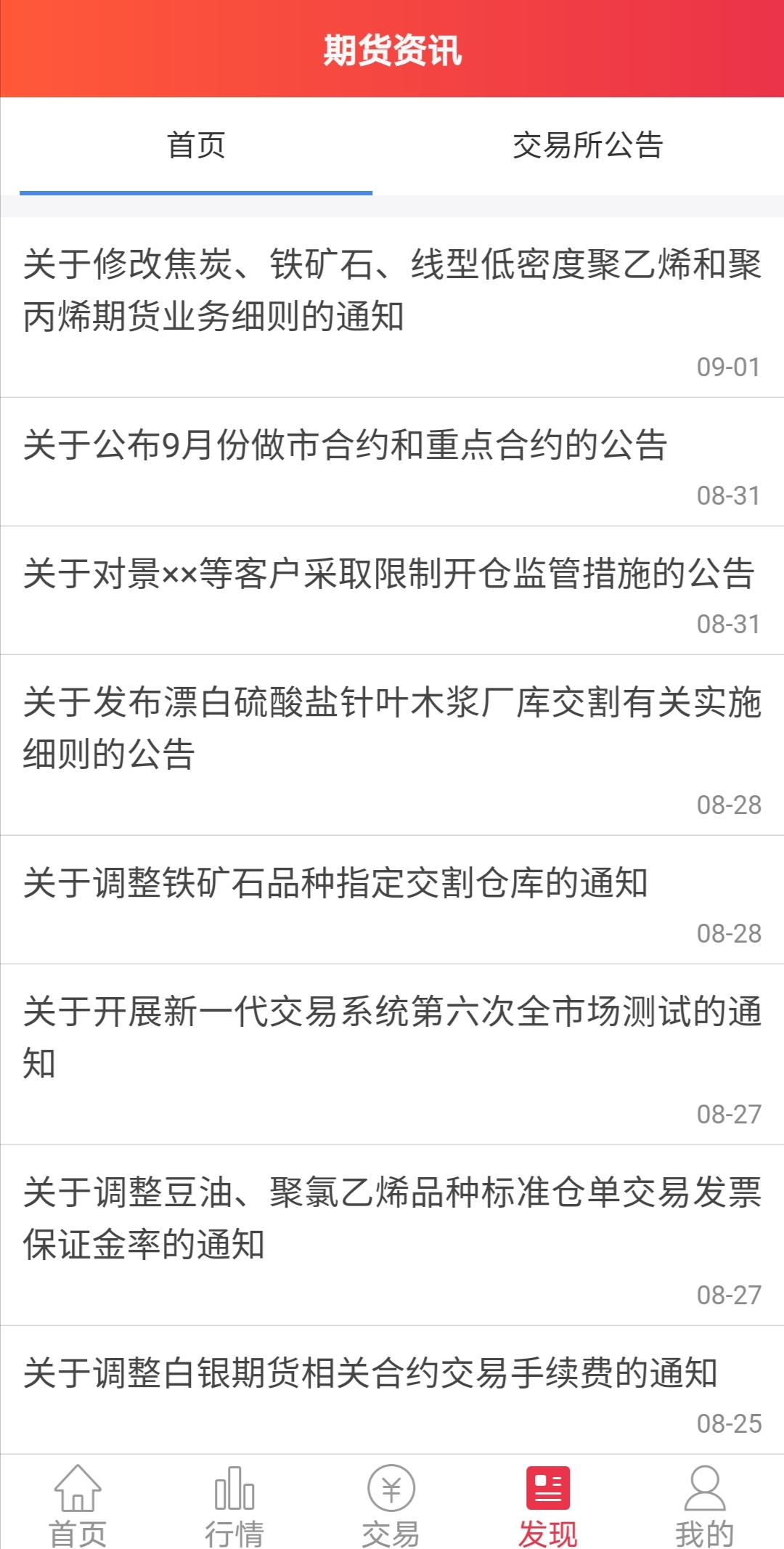Screen dimensions: 784x1549
Task: Tap the 发现 bottom tab
Action: [548, 1506]
